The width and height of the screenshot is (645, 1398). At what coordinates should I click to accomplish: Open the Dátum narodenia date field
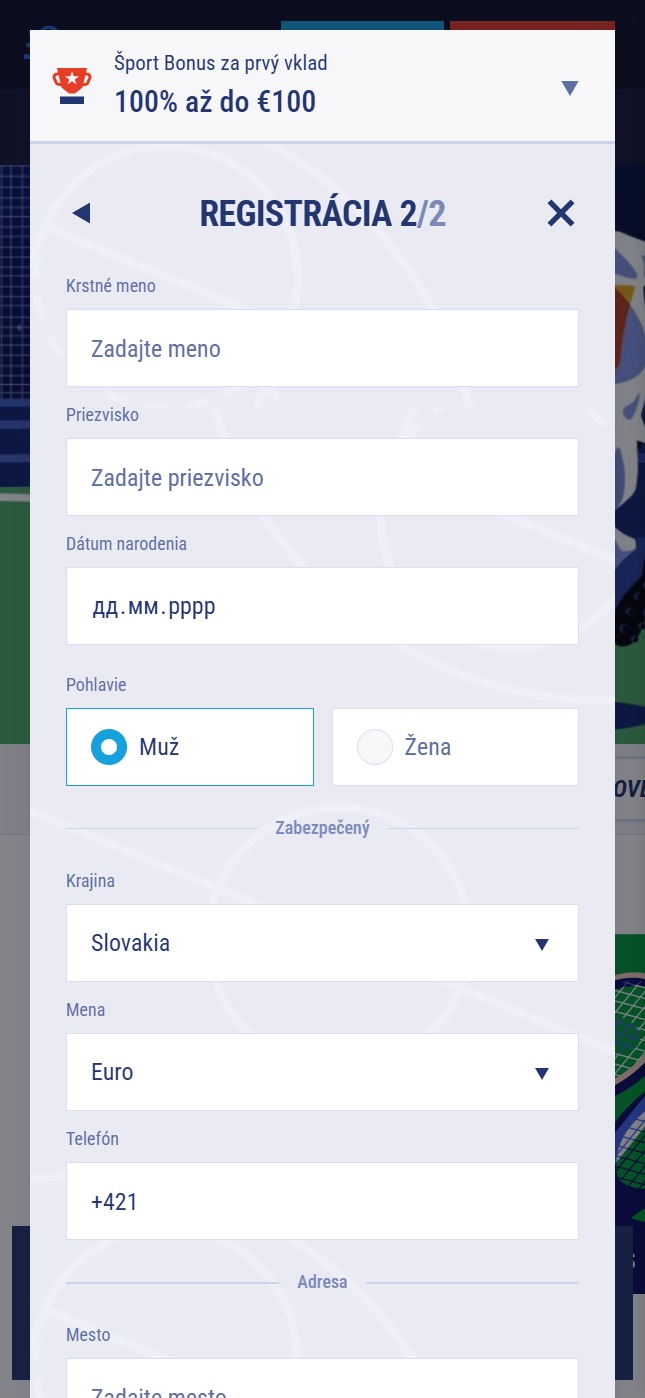[x=322, y=606]
